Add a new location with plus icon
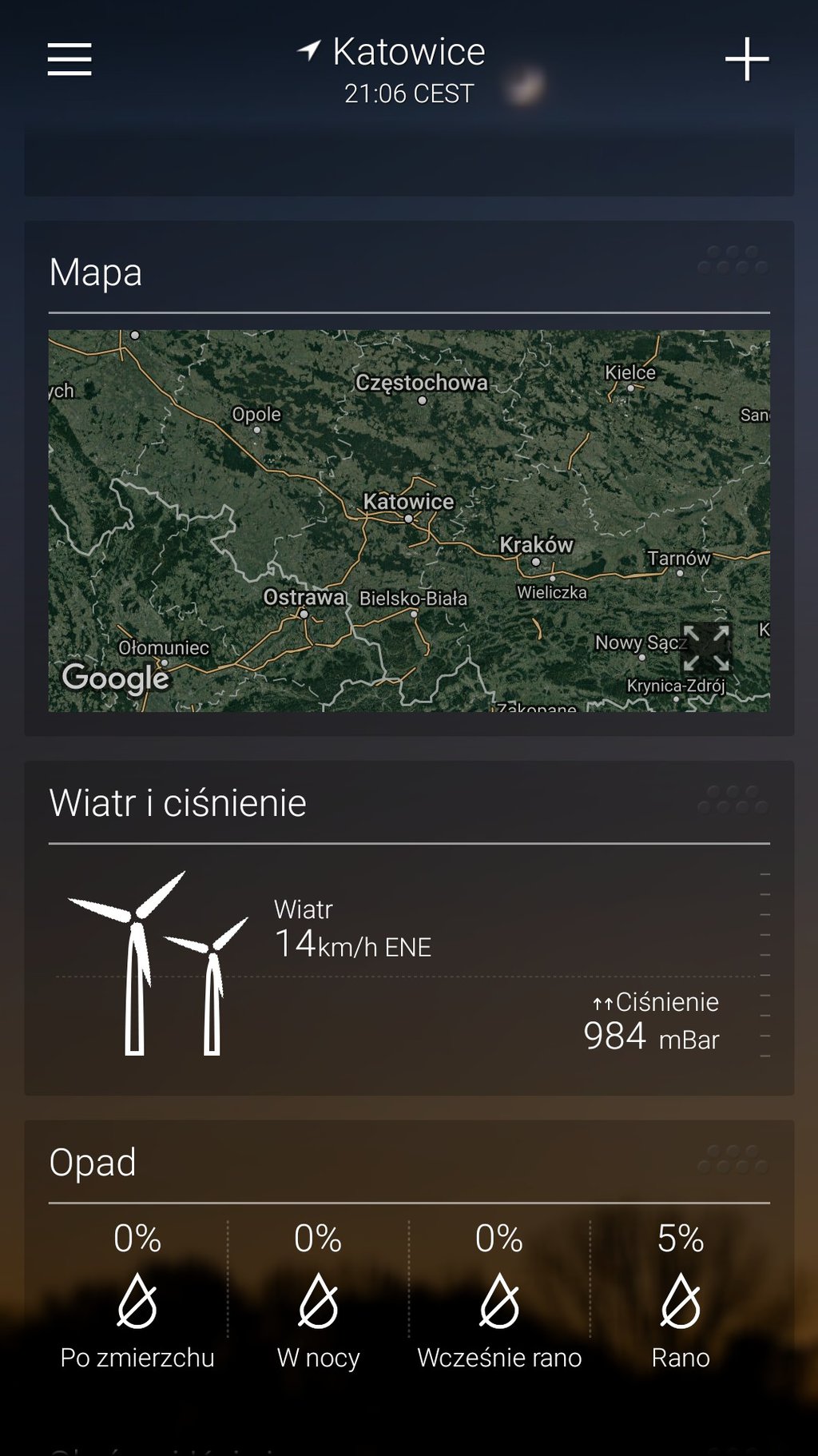818x1456 pixels. (x=746, y=60)
